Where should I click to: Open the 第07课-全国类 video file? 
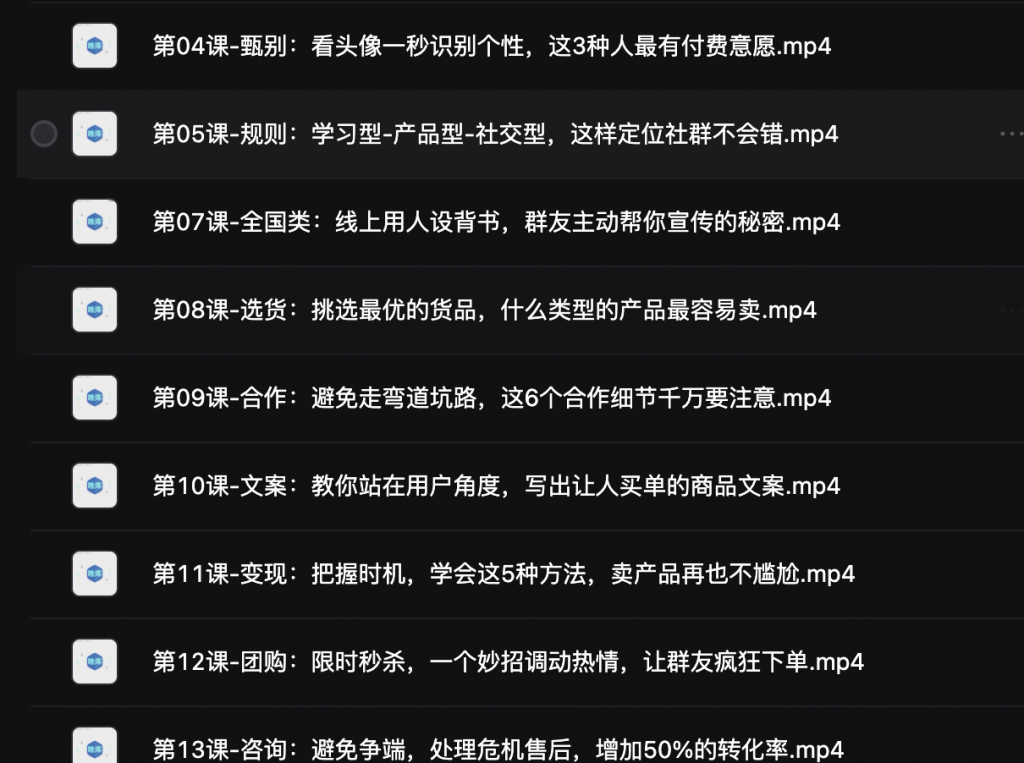point(496,222)
